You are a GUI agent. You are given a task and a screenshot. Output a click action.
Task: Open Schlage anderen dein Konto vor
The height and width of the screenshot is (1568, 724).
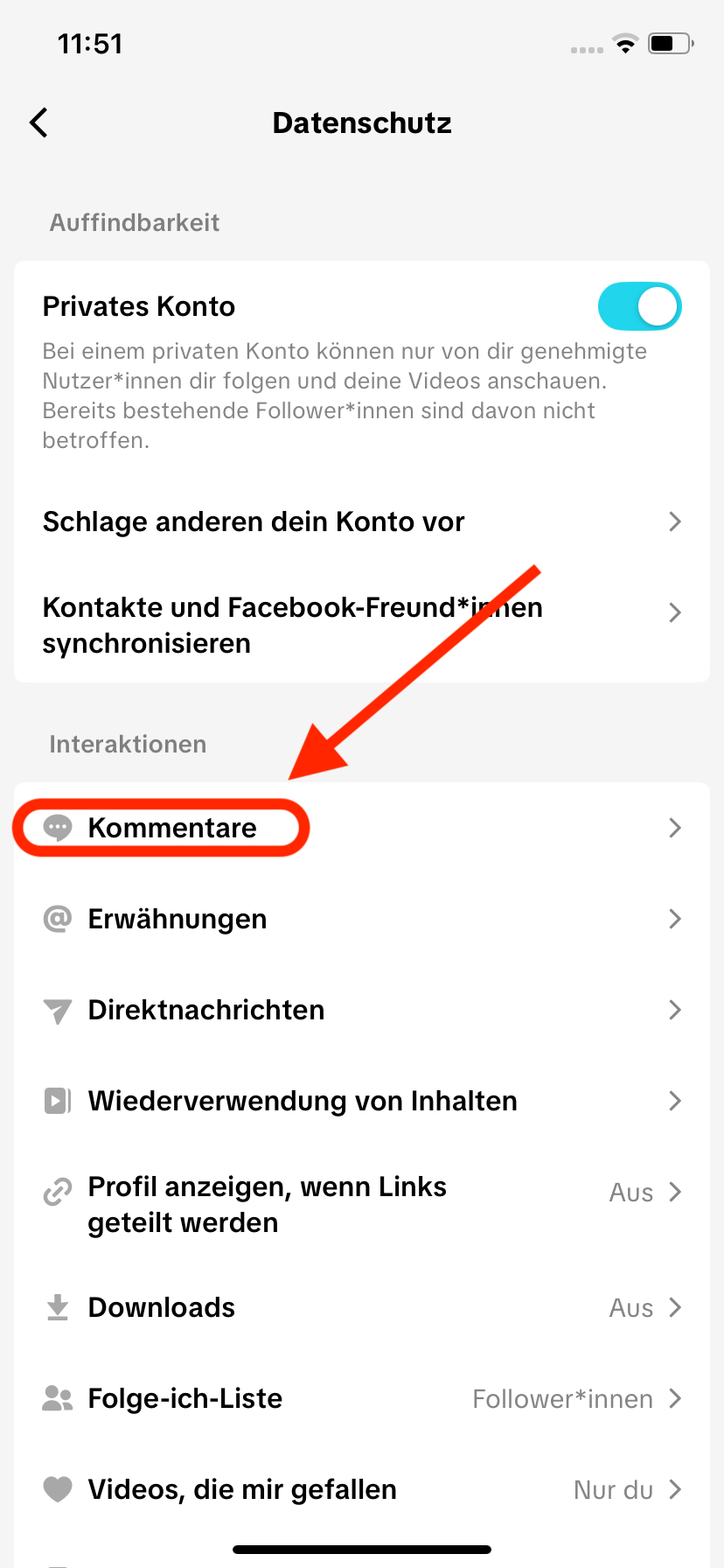361,521
